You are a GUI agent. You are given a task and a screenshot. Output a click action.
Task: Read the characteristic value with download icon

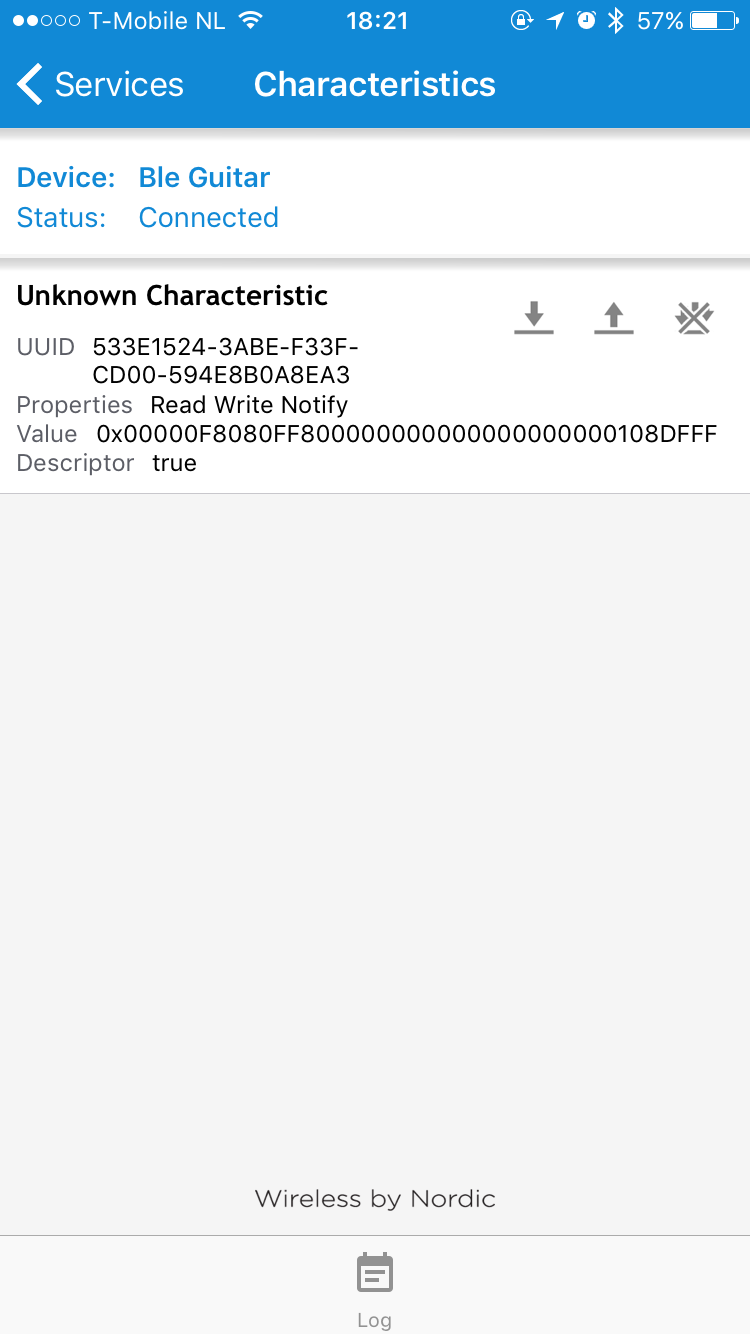pos(534,318)
